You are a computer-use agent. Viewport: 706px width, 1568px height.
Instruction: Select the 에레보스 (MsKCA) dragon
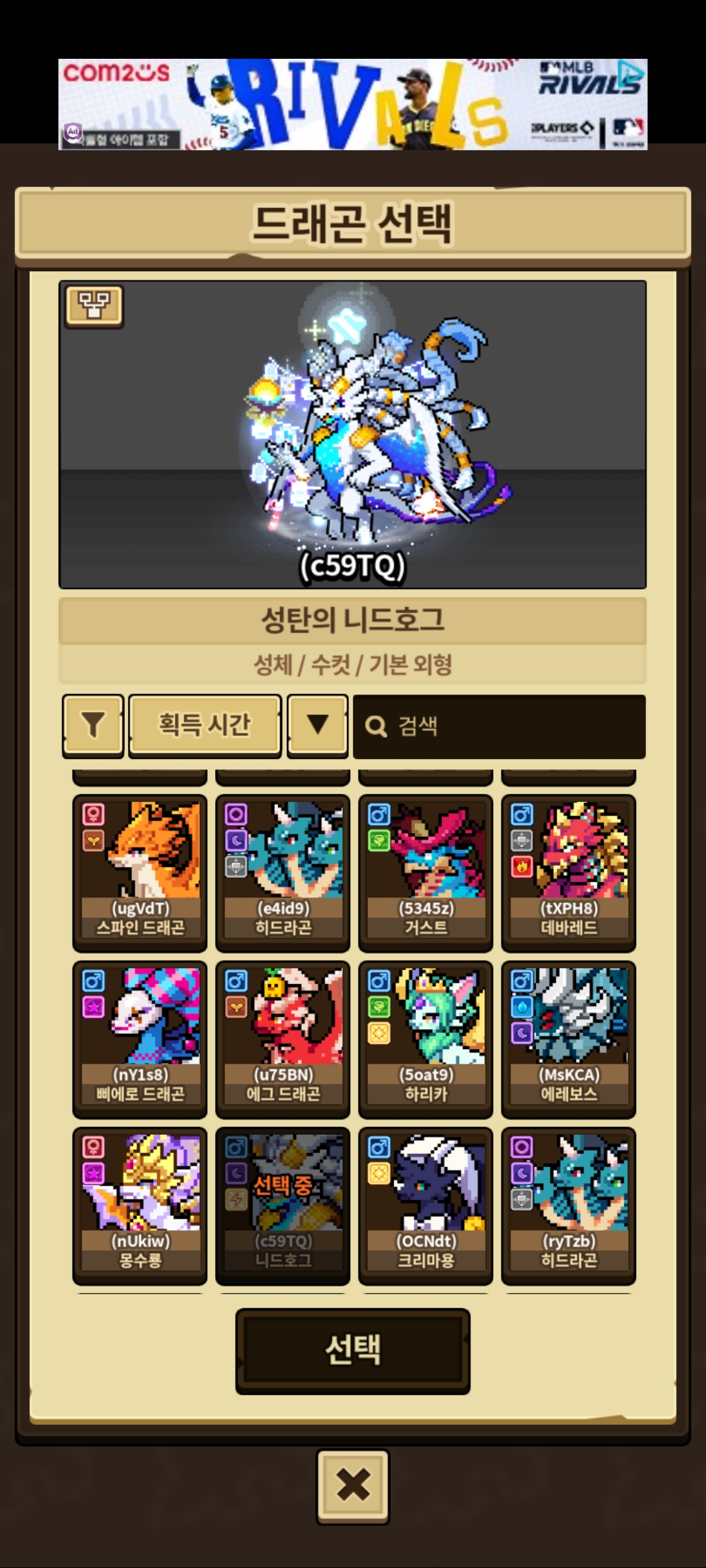(x=569, y=1039)
